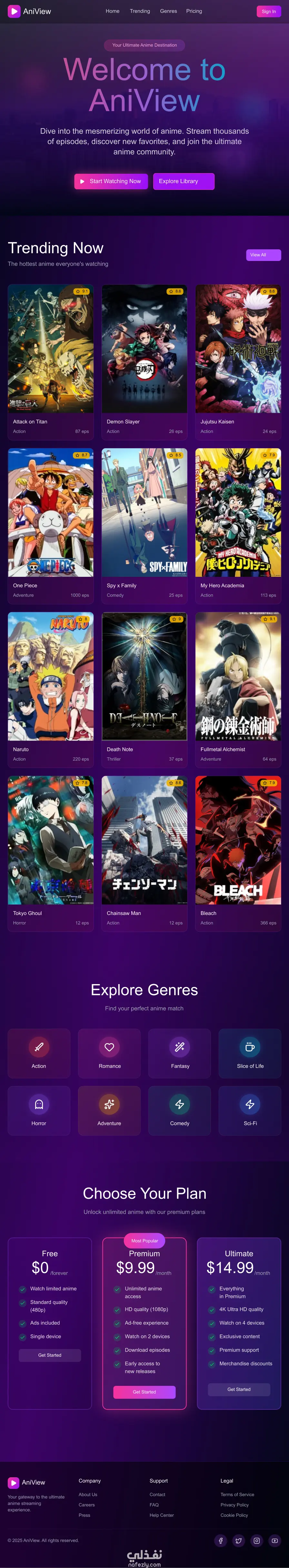The height and width of the screenshot is (1568, 289).
Task: Tap Start Watching Now
Action: (111, 182)
